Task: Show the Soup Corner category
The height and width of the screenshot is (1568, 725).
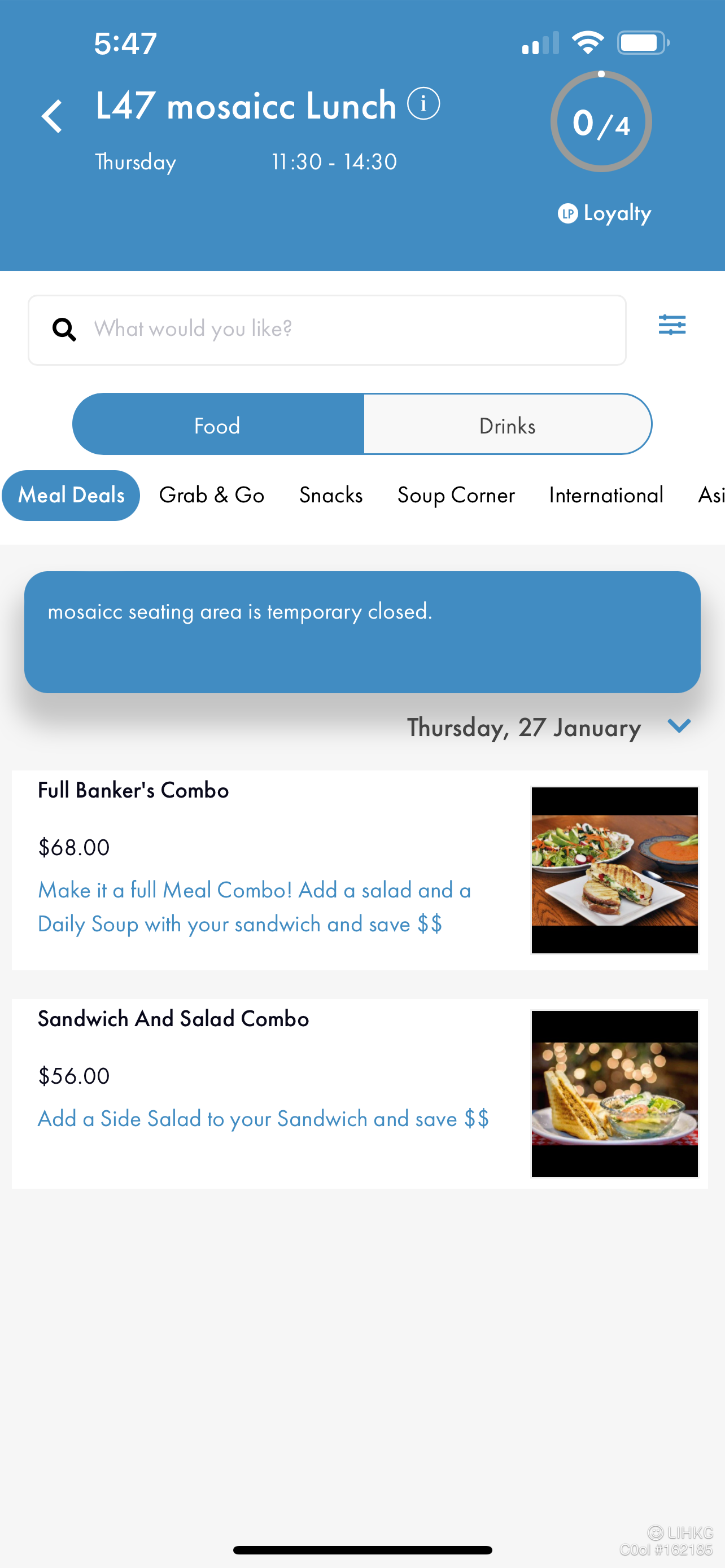Action: coord(456,495)
